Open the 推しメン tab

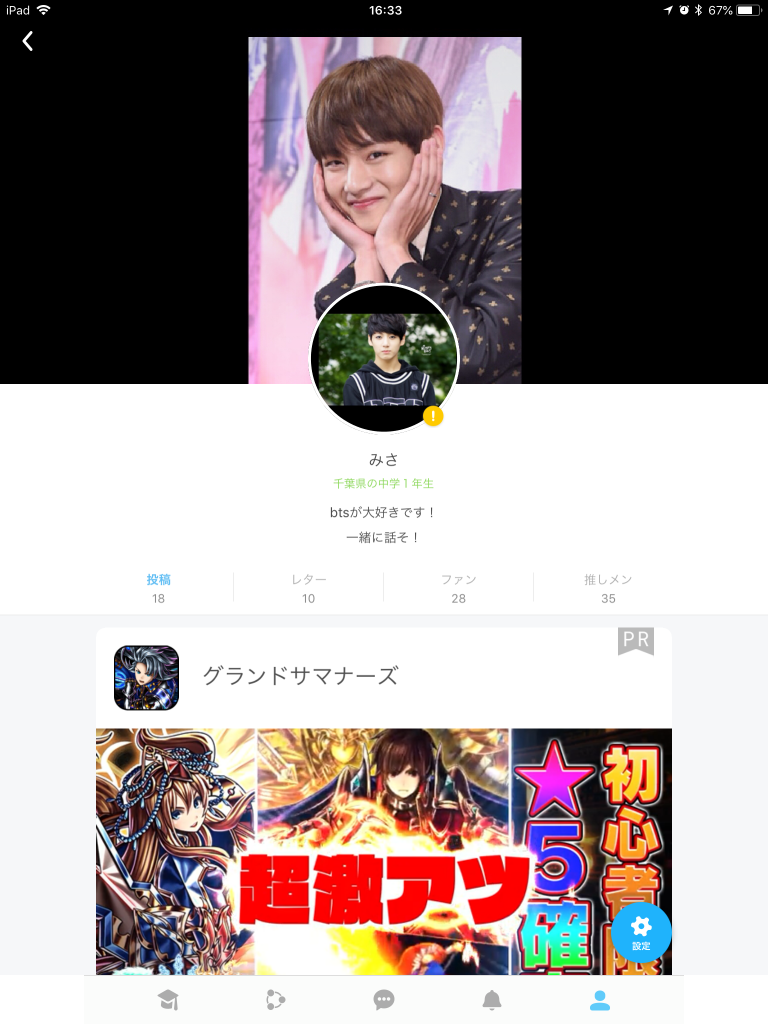(x=608, y=588)
